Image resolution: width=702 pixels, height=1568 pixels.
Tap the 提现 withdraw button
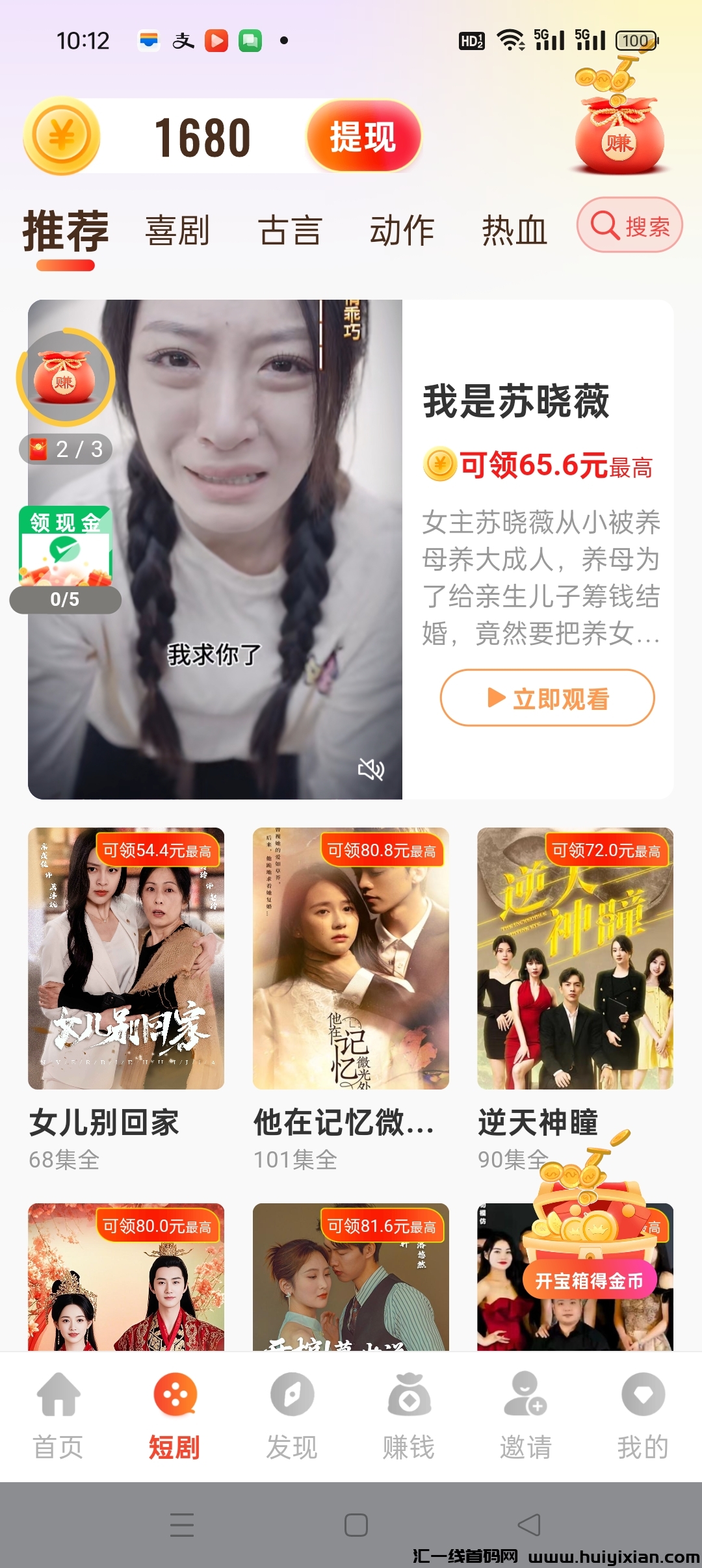[363, 137]
